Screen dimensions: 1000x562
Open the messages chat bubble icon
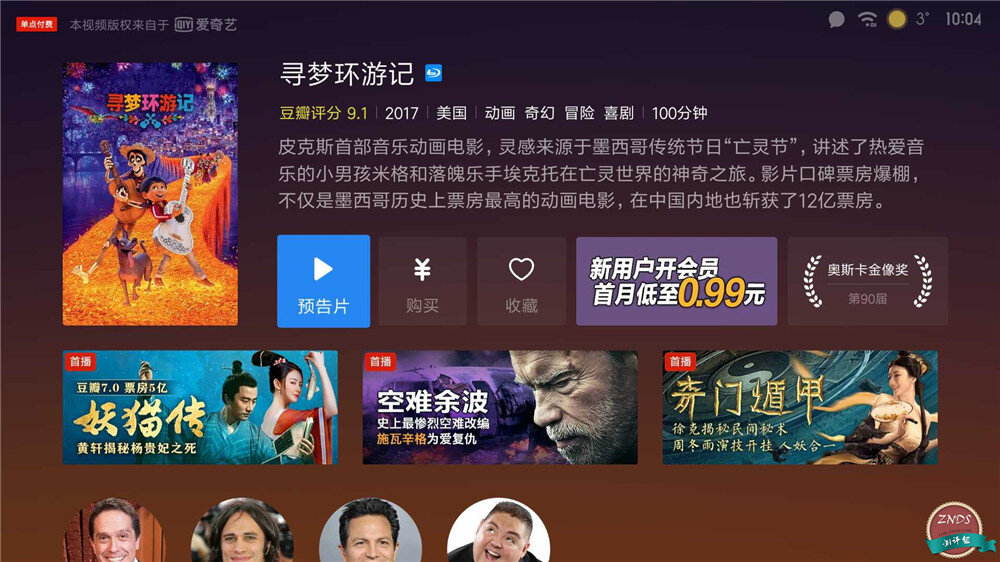click(836, 19)
